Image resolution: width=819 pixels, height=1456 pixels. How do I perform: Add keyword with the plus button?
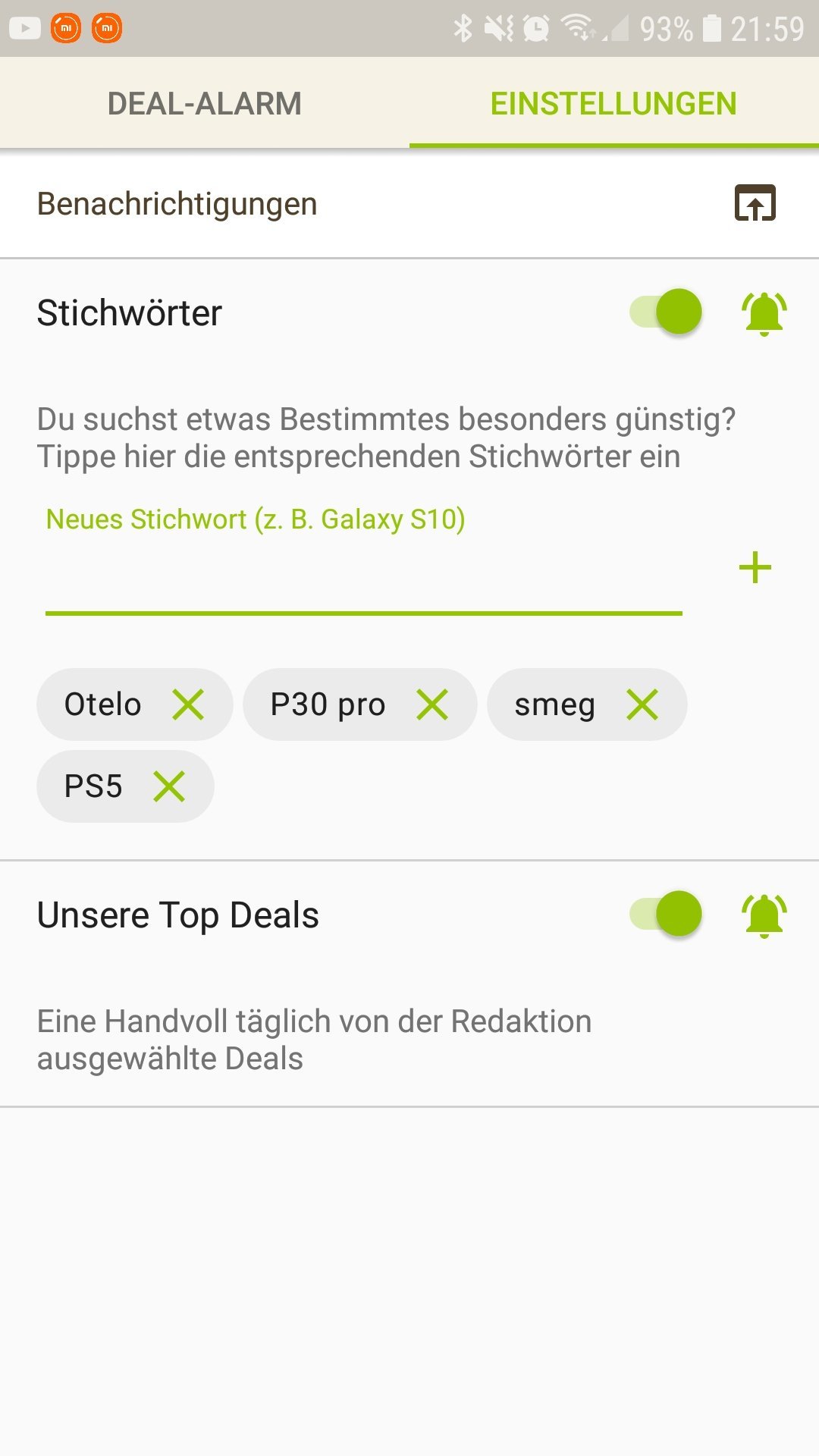point(755,567)
